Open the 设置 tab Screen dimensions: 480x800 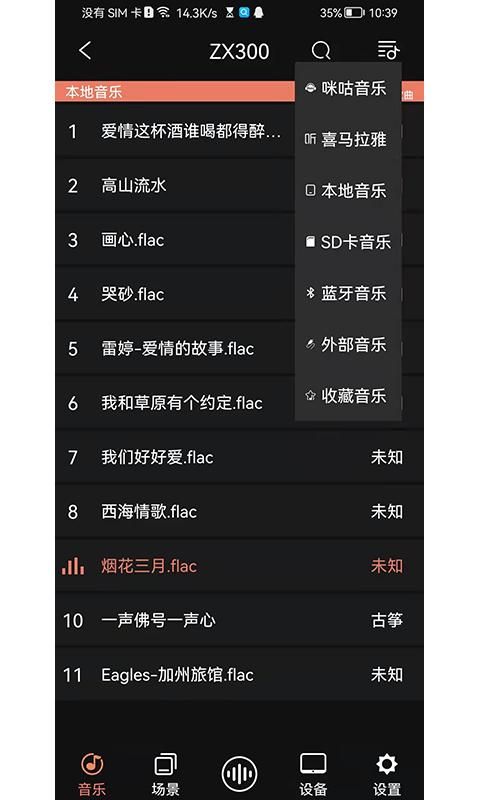coord(387,774)
